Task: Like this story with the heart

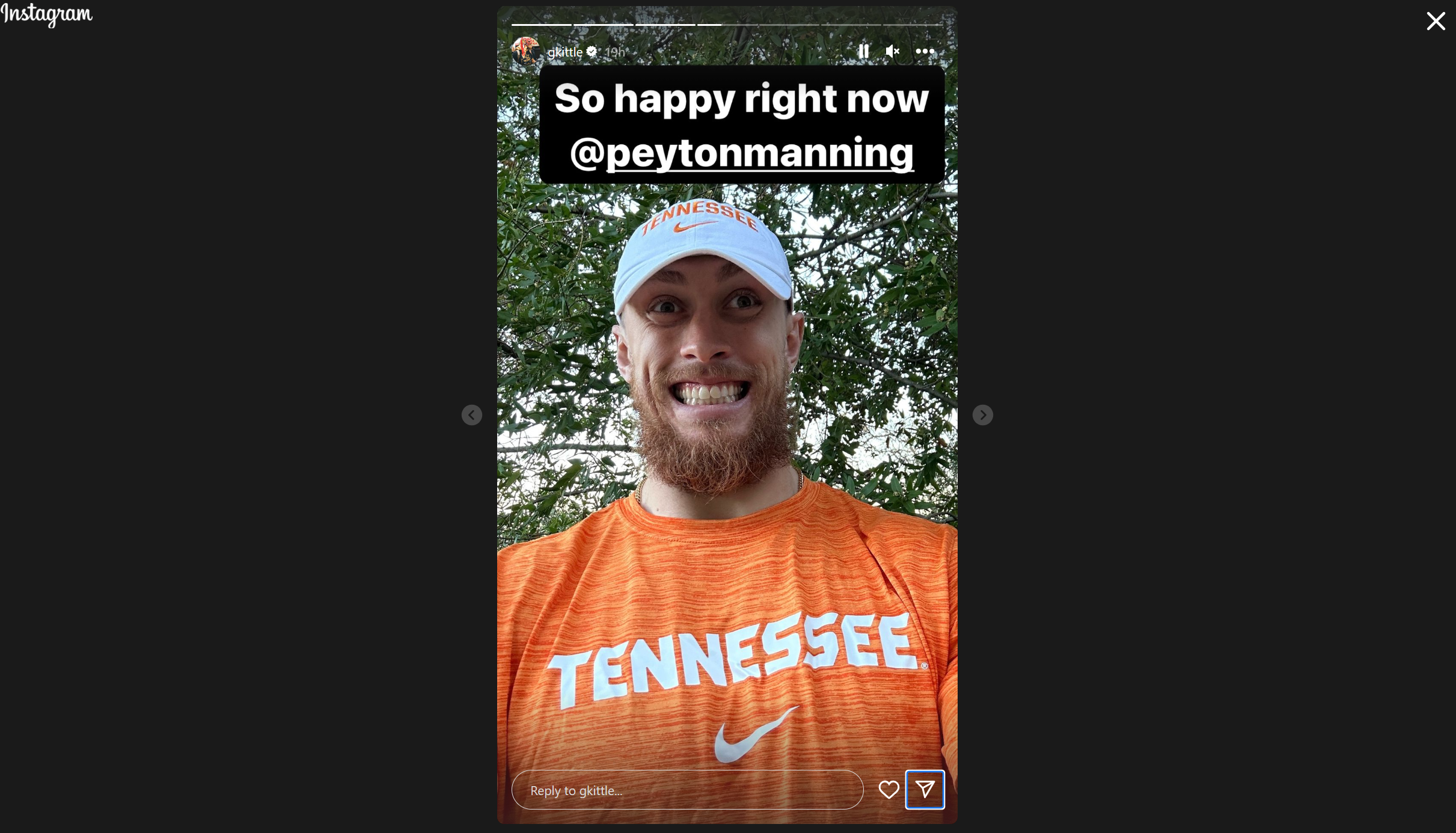Action: (x=889, y=790)
